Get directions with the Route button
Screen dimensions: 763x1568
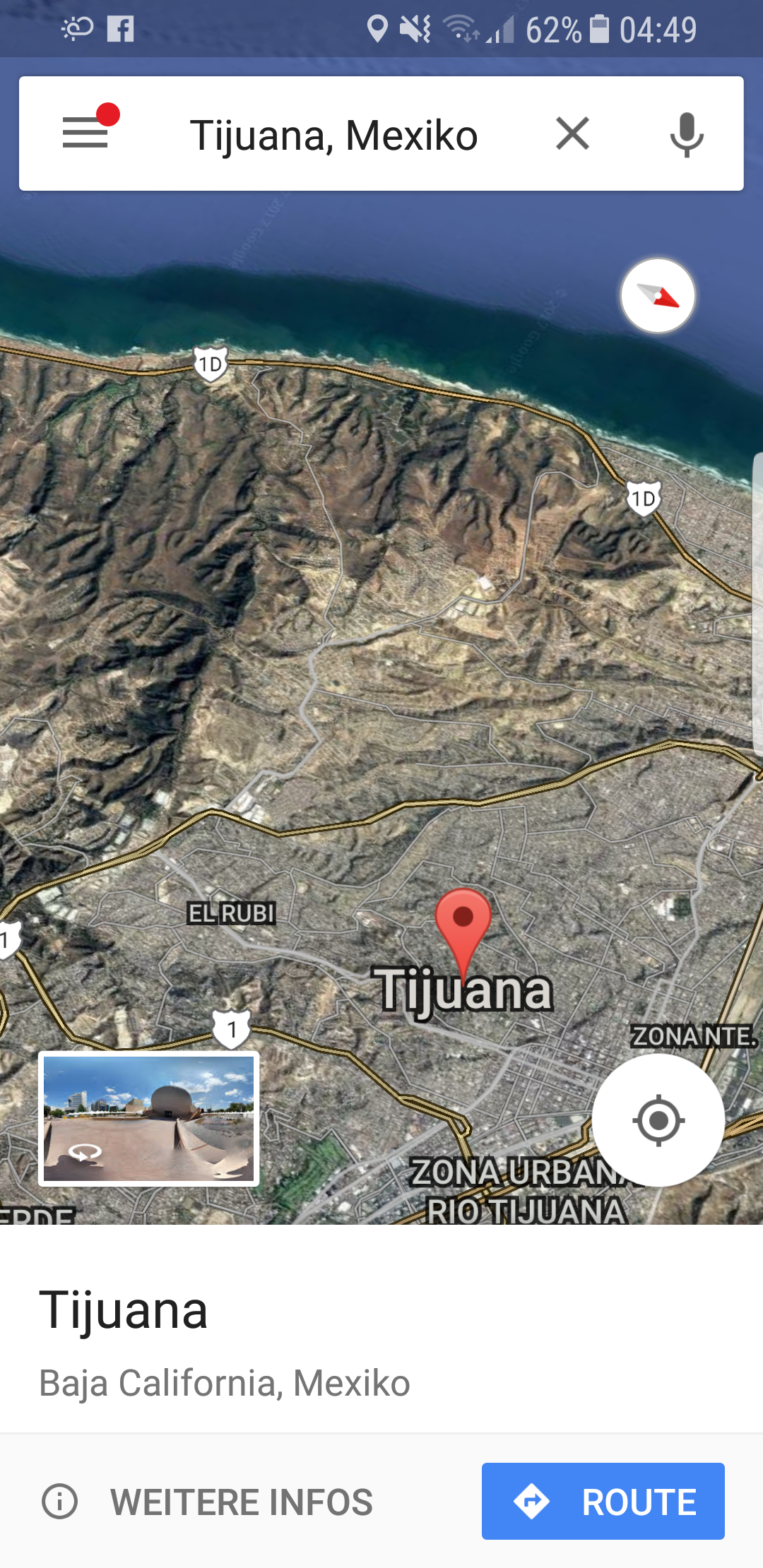pyautogui.click(x=603, y=1501)
